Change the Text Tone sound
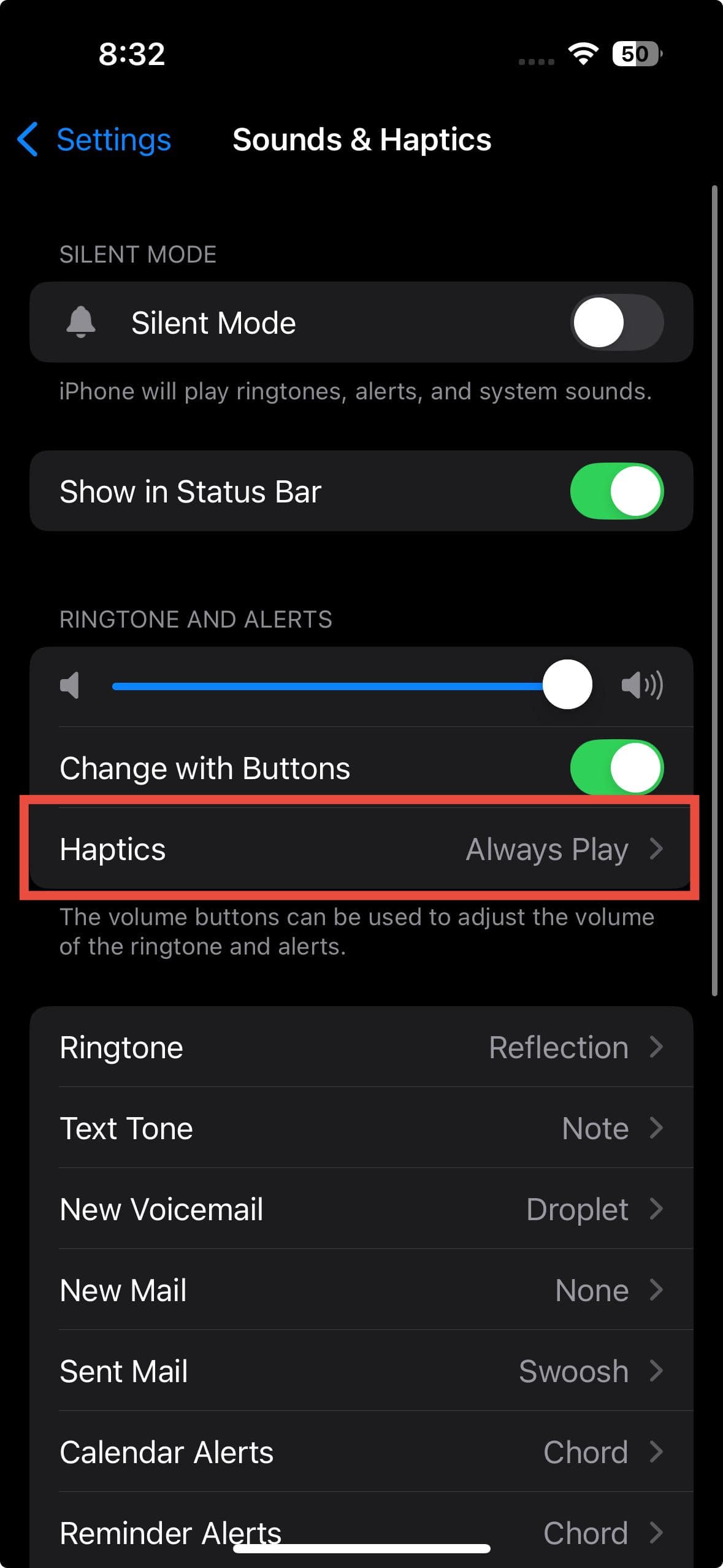 (361, 1128)
